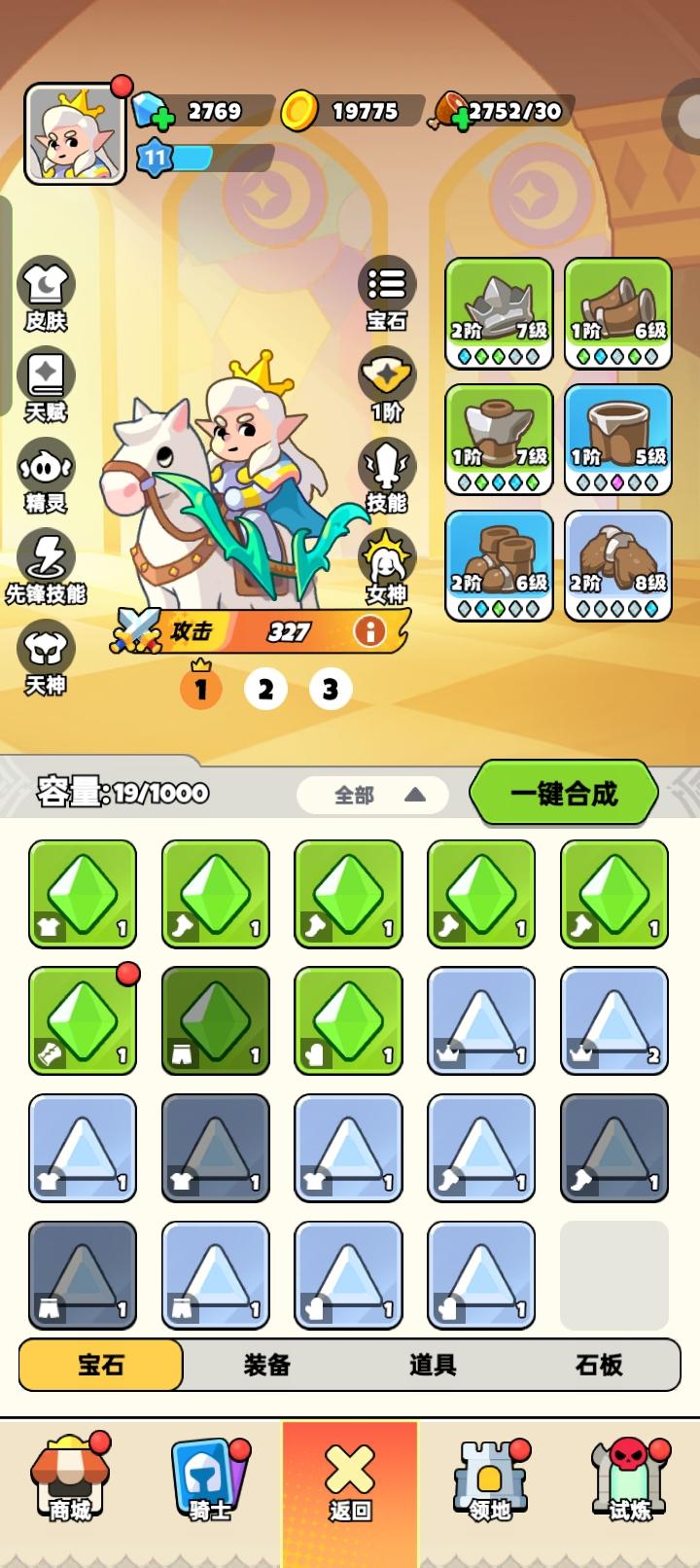Viewport: 700px width, 1568px height.
Task: Open the 皮肤 skin menu
Action: coord(46,292)
